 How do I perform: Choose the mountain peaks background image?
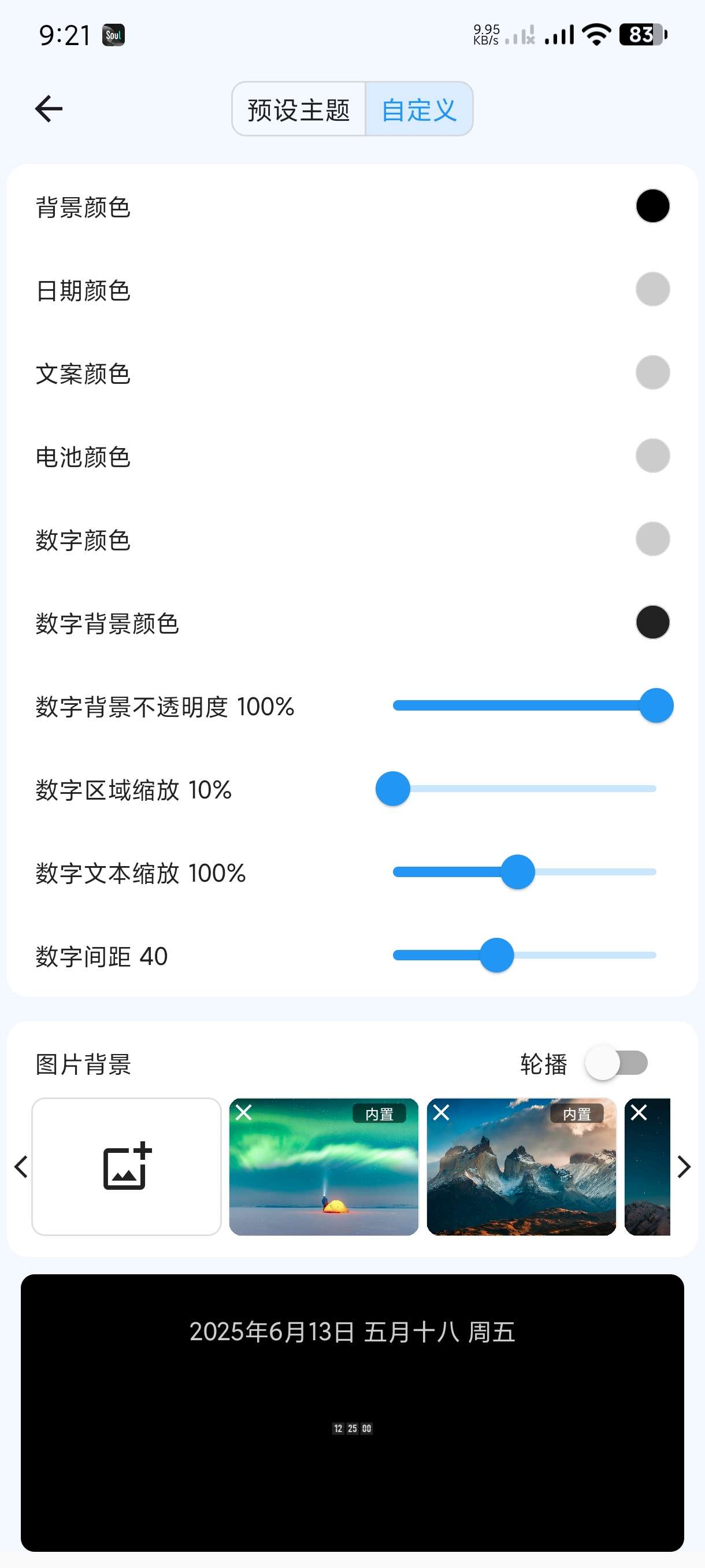521,1175
